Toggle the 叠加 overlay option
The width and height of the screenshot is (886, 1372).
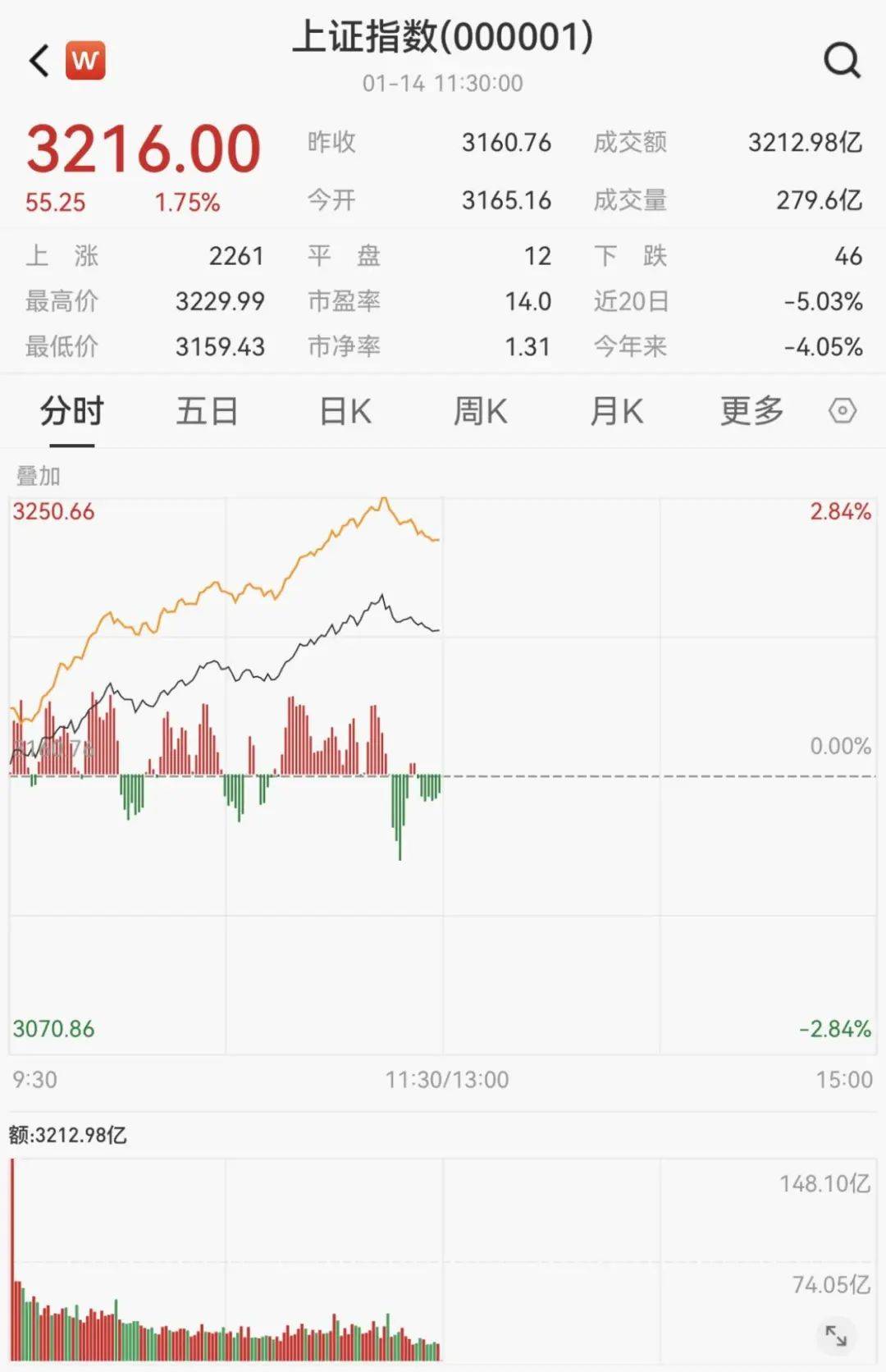[x=39, y=473]
